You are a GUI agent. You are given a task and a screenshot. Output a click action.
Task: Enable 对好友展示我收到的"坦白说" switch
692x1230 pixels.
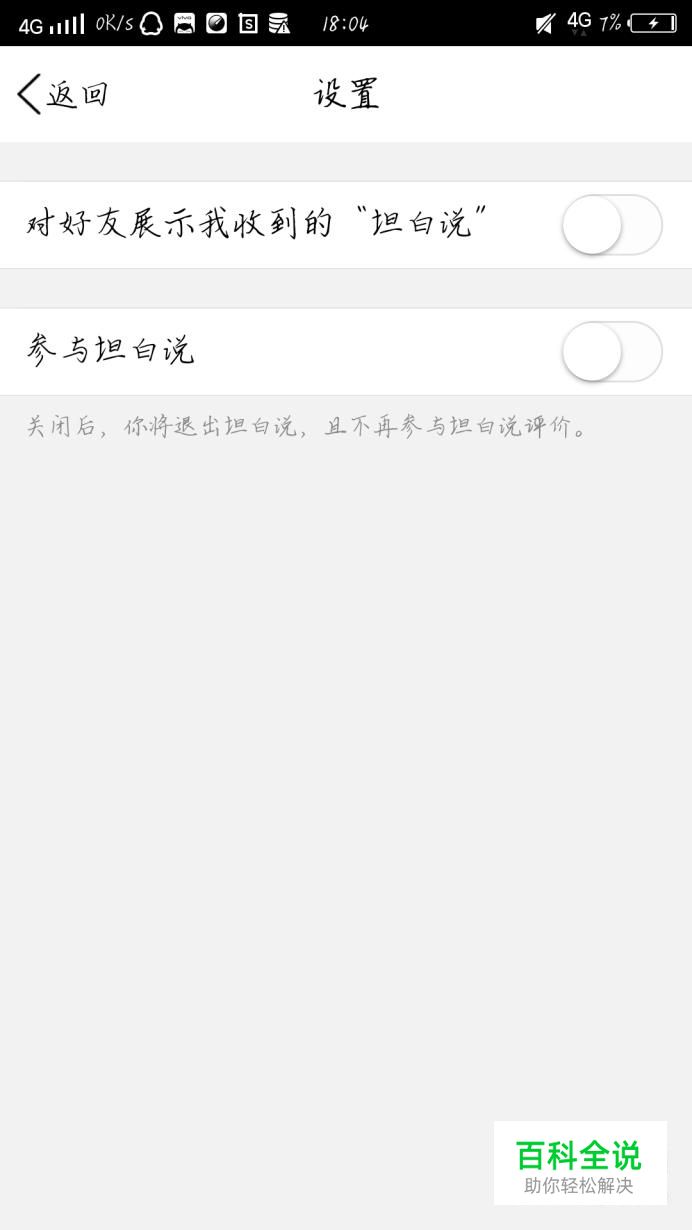(x=612, y=225)
